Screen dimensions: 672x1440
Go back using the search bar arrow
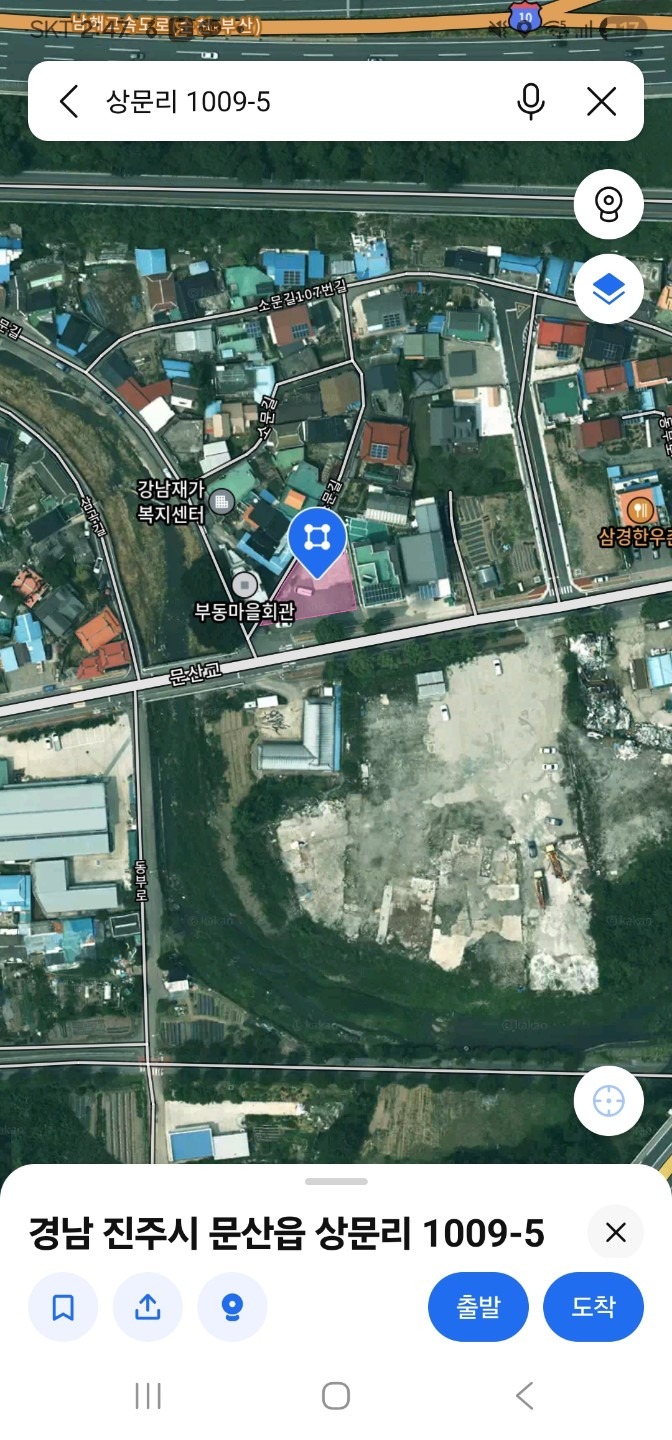pos(68,101)
